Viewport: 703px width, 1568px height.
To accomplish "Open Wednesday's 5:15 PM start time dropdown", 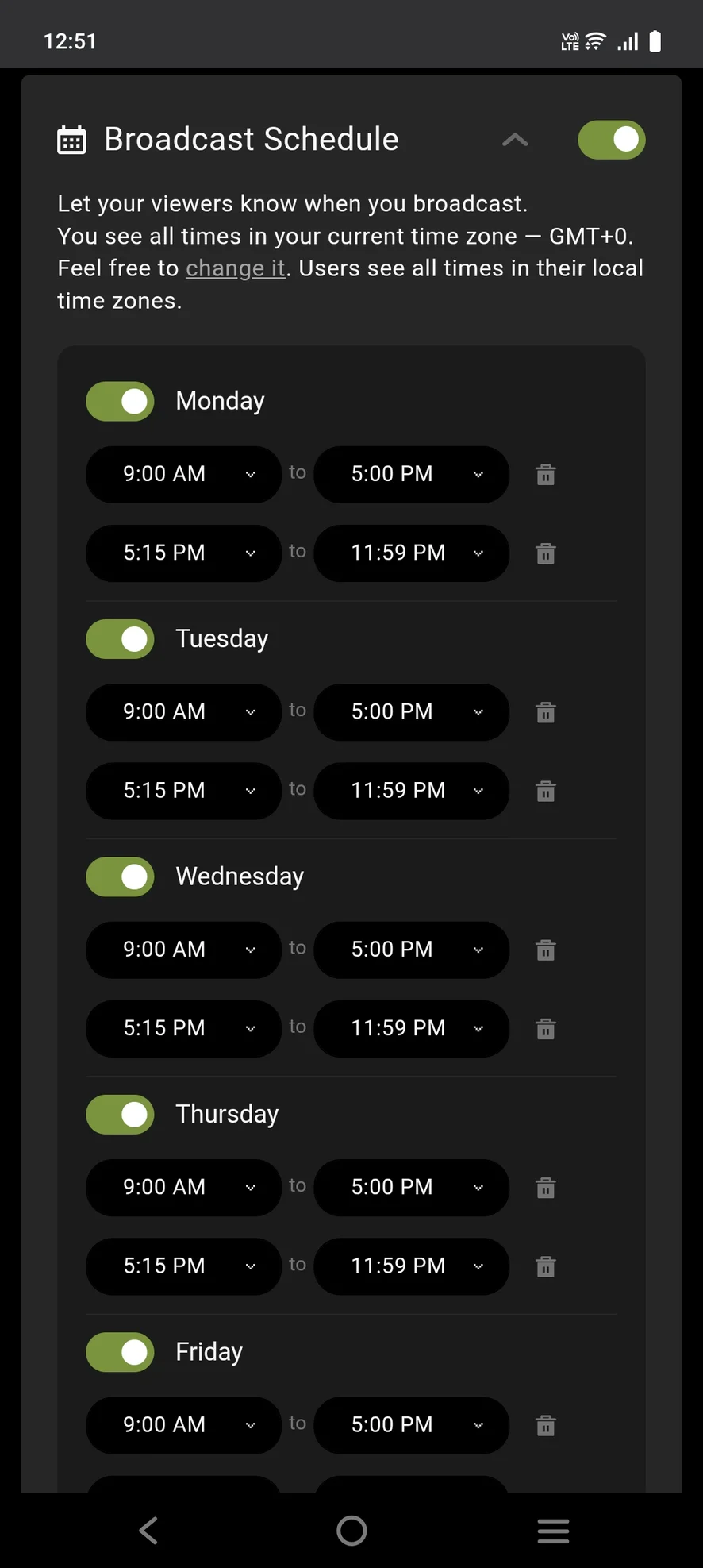I will pyautogui.click(x=183, y=1028).
